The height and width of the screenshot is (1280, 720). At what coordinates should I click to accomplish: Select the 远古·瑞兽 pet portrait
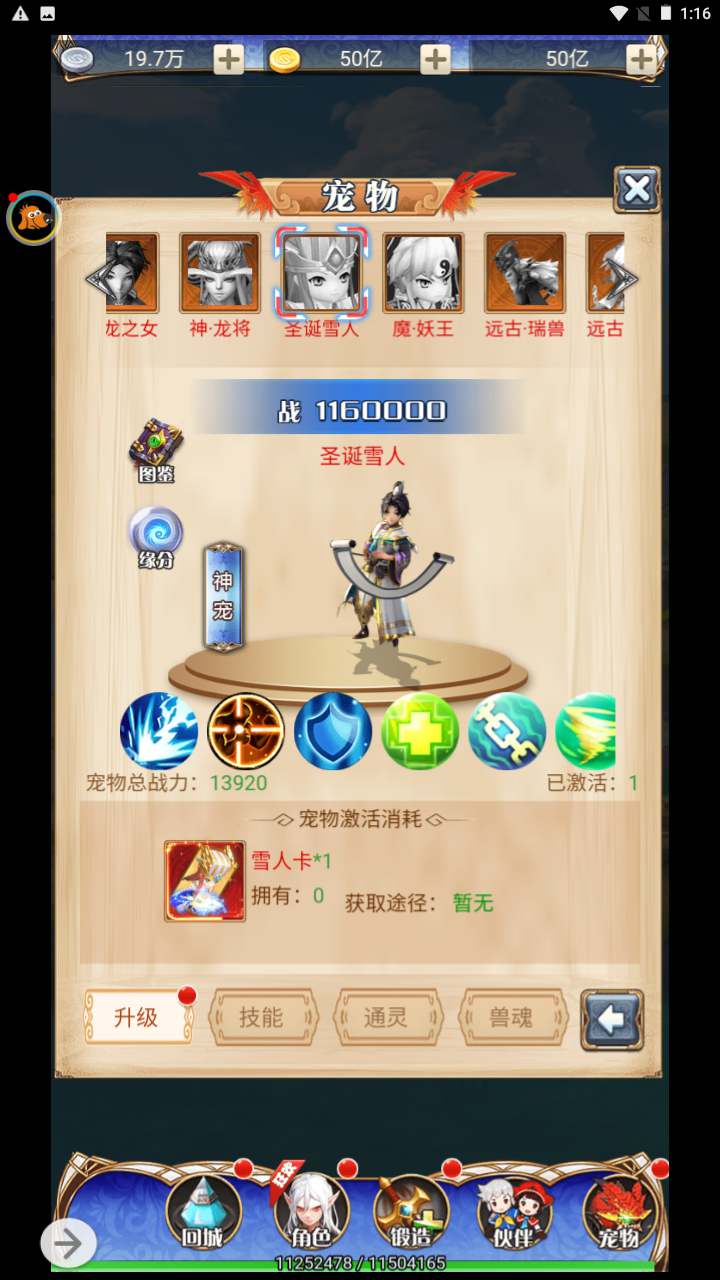pyautogui.click(x=524, y=273)
